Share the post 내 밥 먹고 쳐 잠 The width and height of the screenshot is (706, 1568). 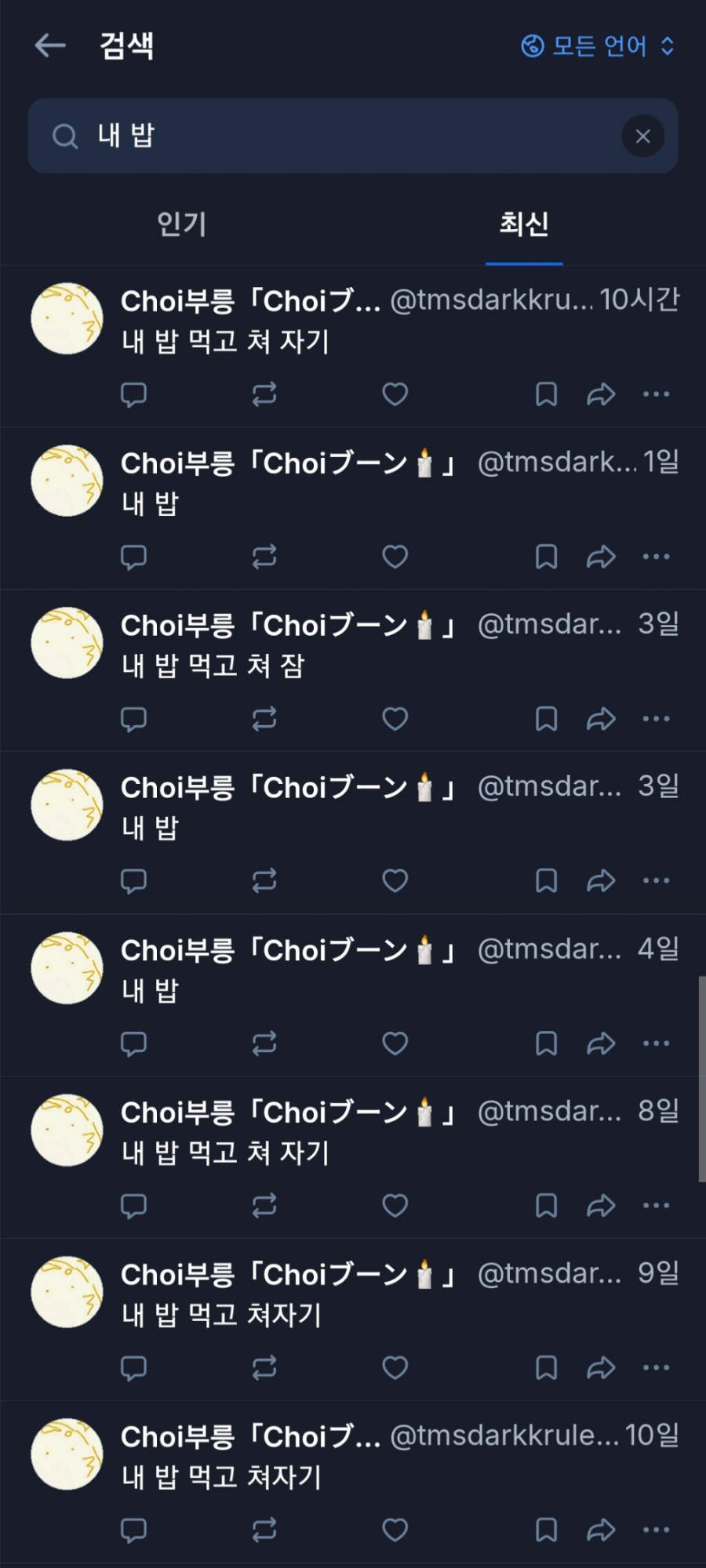(x=601, y=719)
